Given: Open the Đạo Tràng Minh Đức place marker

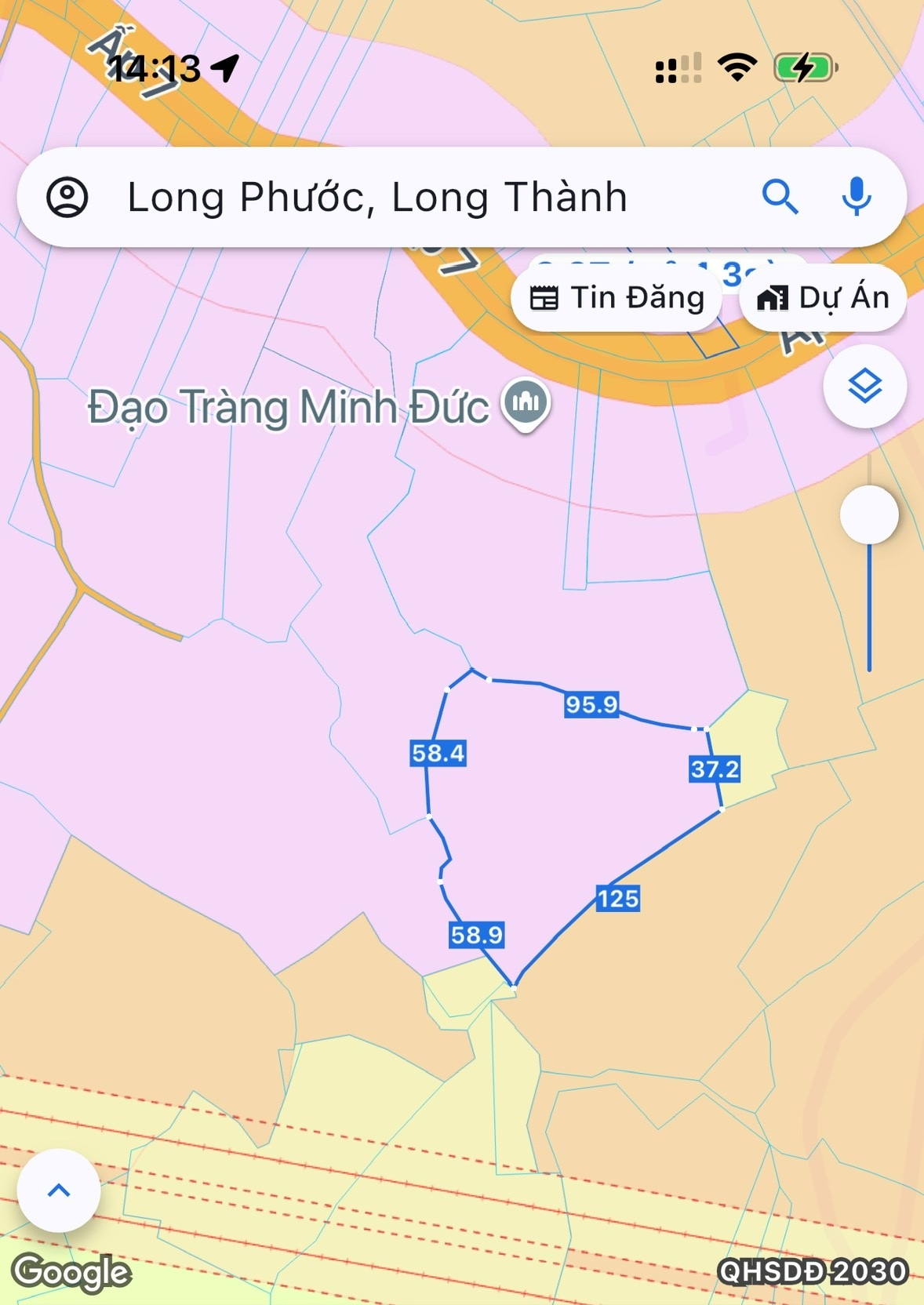Looking at the screenshot, I should tap(526, 403).
